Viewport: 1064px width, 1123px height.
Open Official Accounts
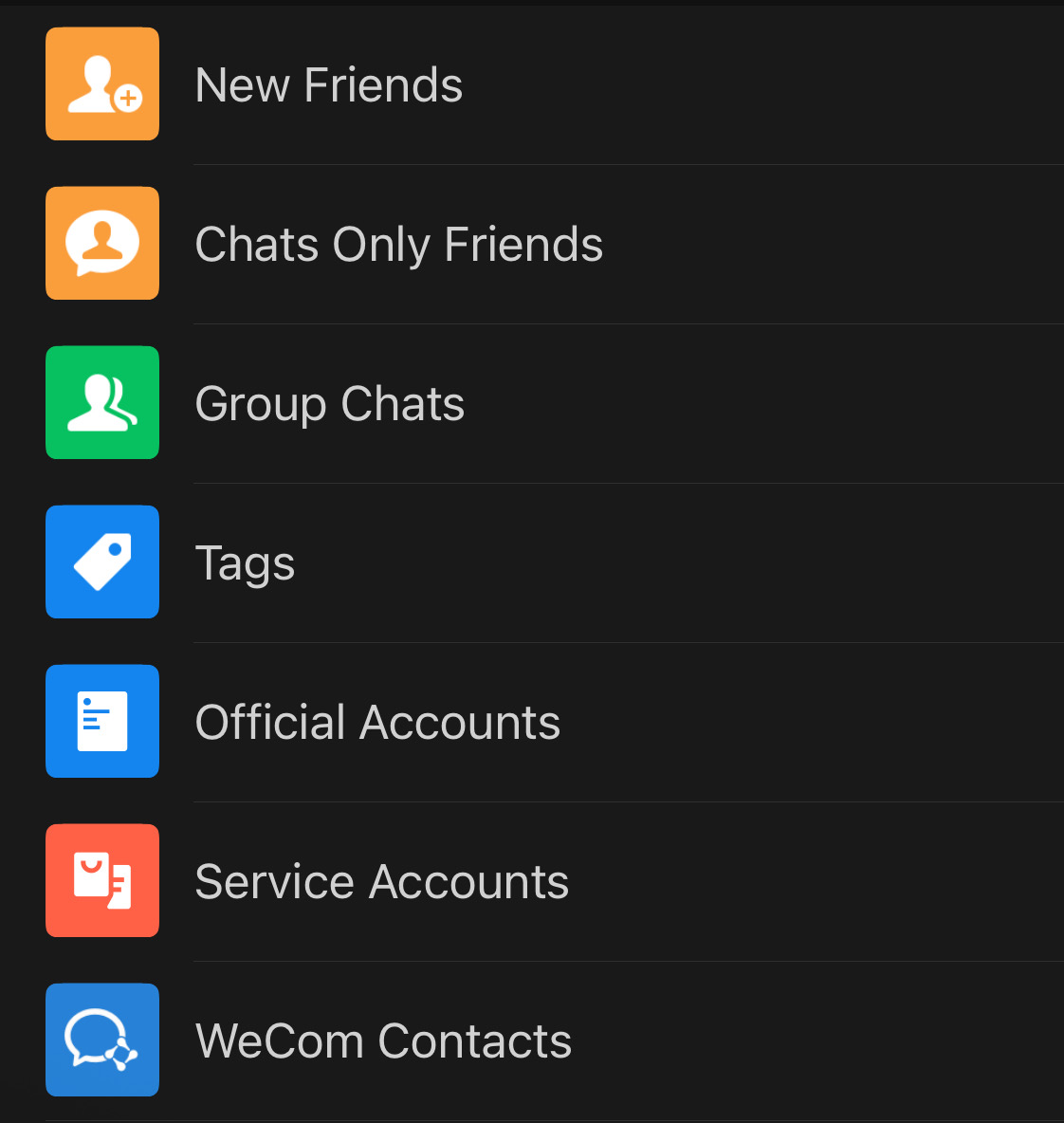[x=377, y=723]
